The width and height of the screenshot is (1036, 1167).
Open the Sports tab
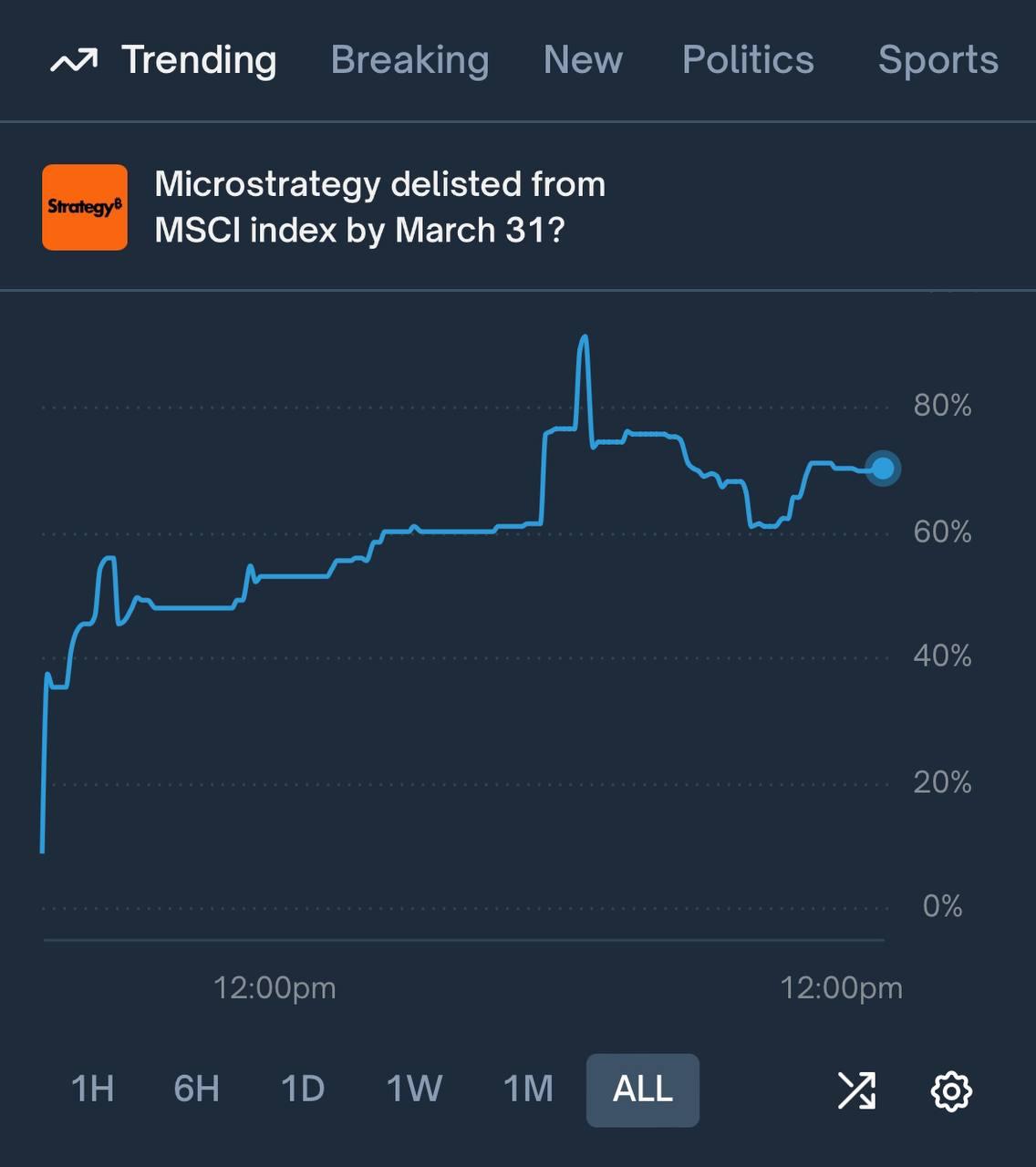pos(938,60)
